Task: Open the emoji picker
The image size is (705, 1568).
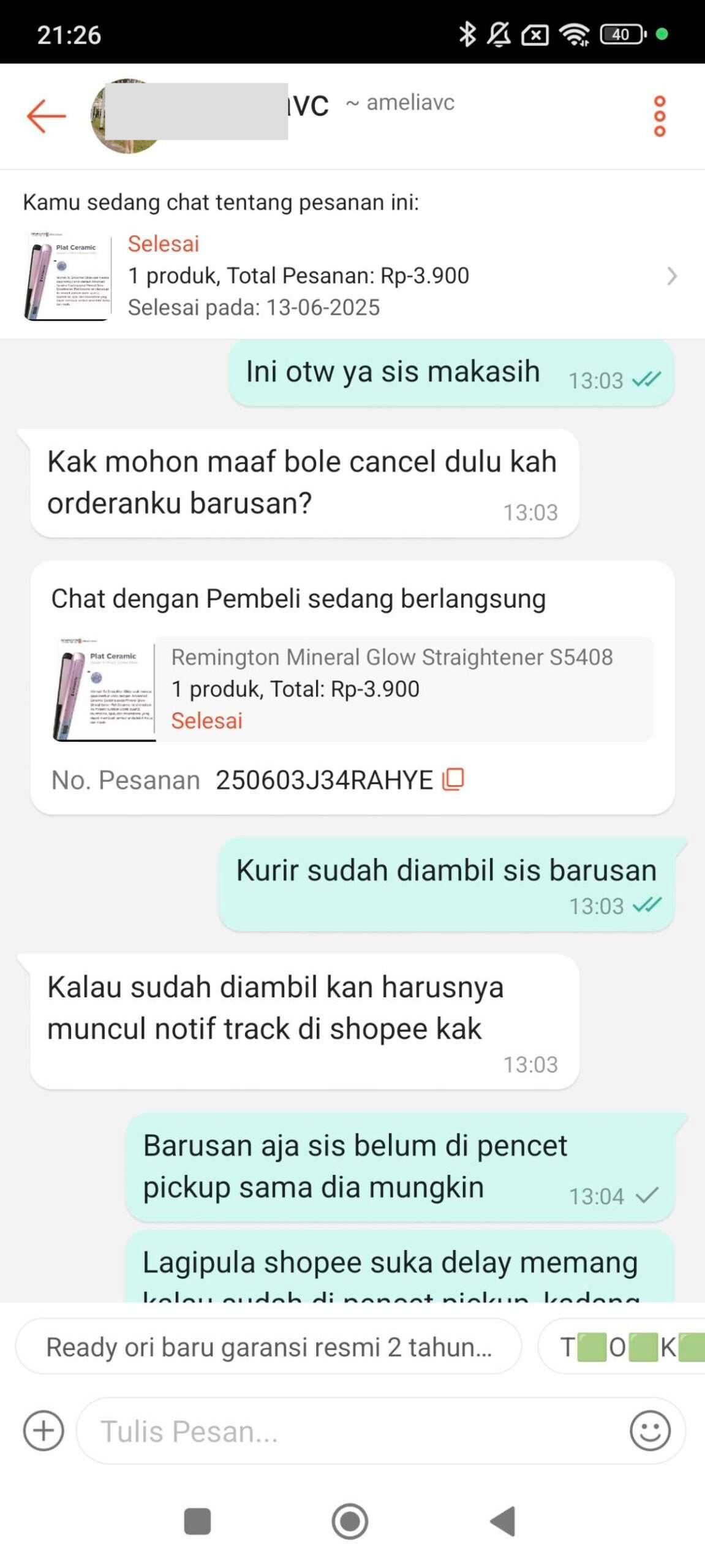Action: (x=650, y=1431)
